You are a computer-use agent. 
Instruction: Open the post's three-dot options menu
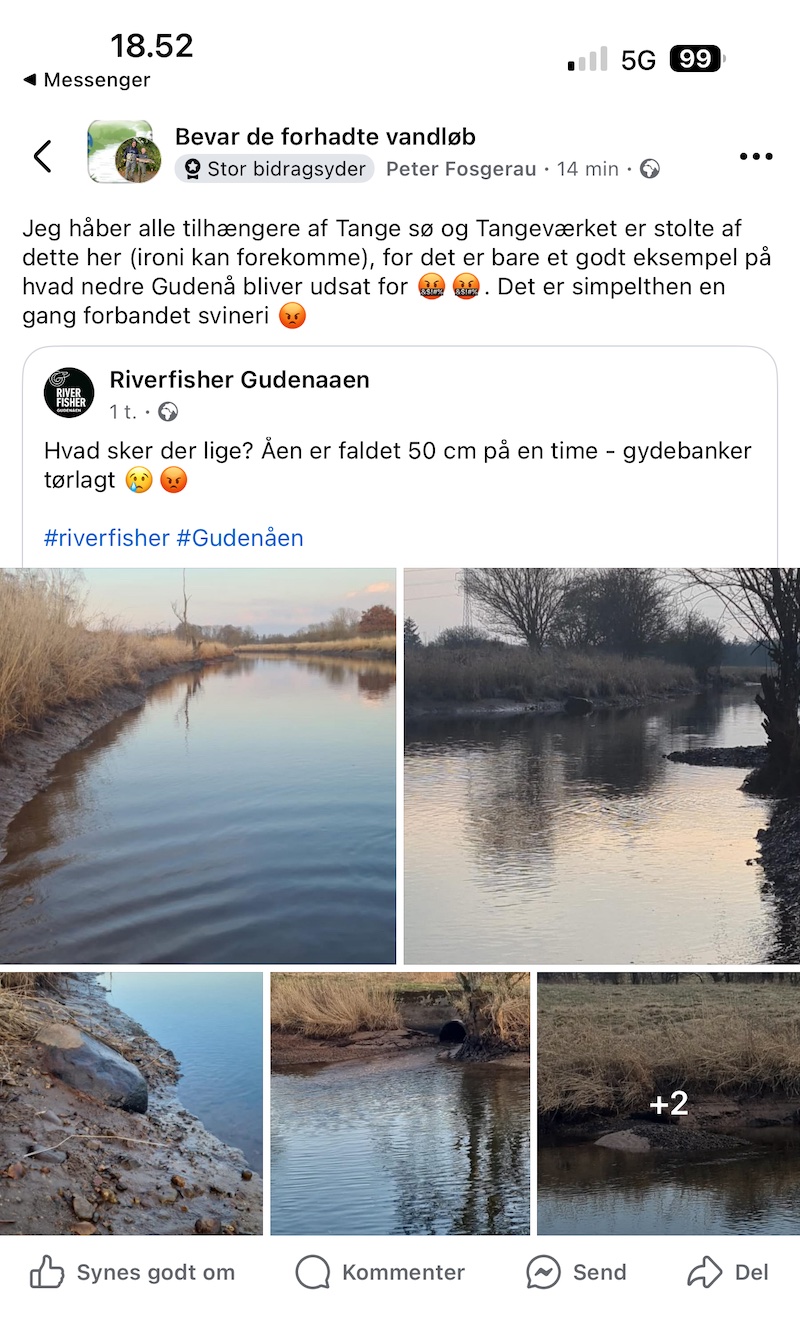point(755,156)
